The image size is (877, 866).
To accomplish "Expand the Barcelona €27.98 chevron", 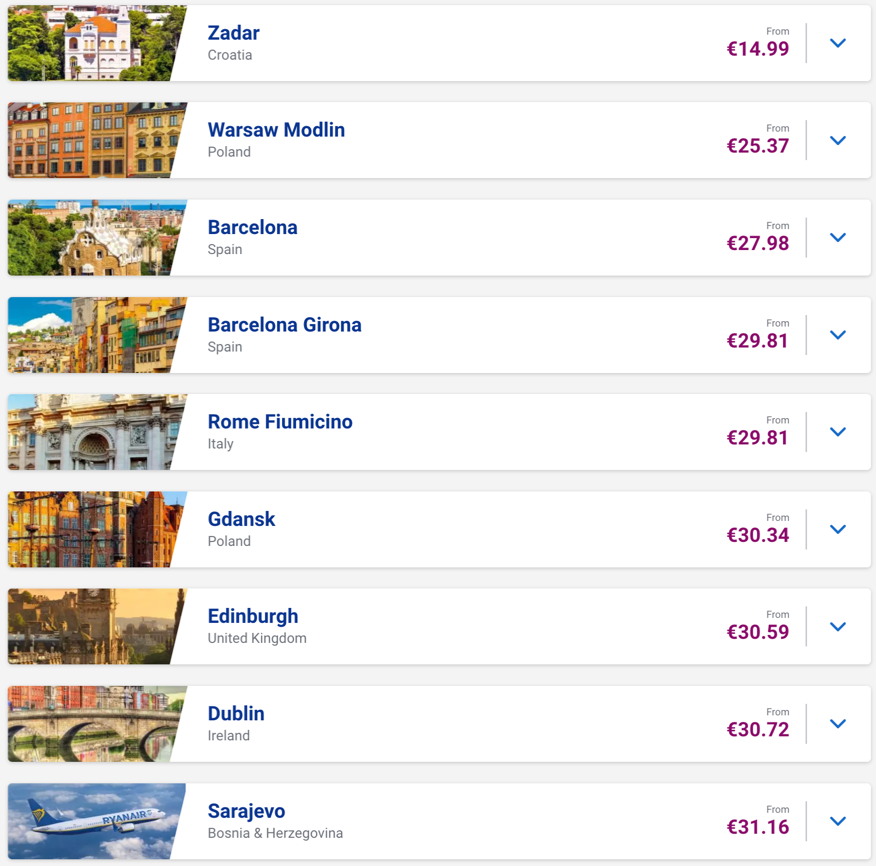I will [838, 237].
